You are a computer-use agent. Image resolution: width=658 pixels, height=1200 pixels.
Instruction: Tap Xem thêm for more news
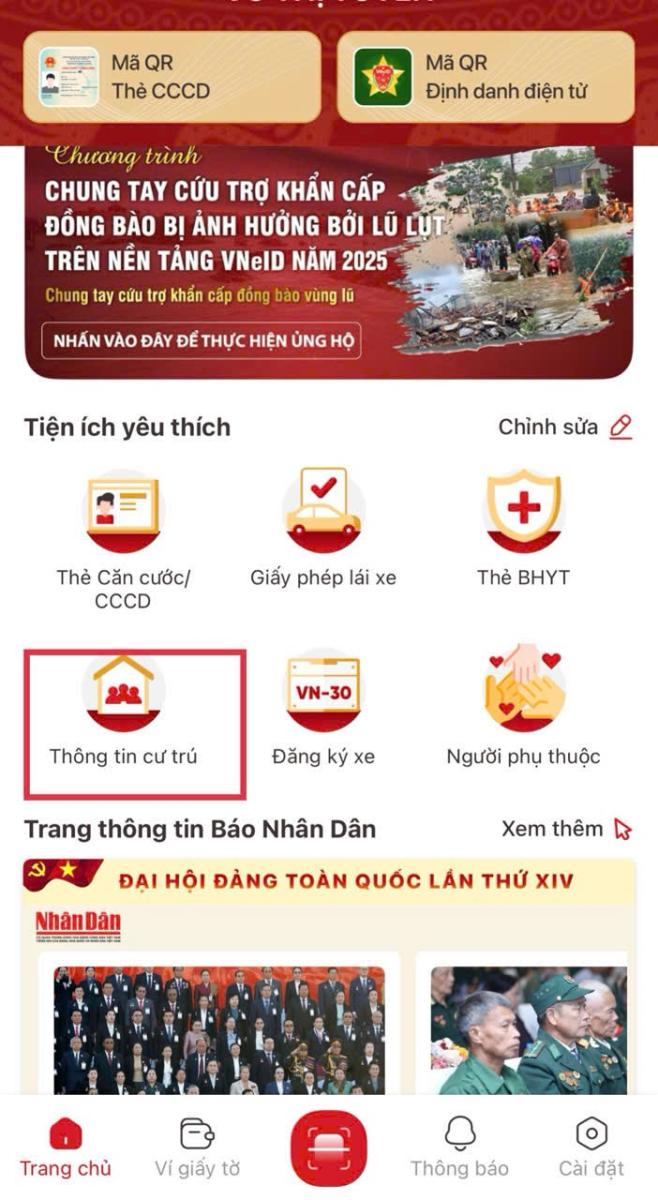point(567,829)
